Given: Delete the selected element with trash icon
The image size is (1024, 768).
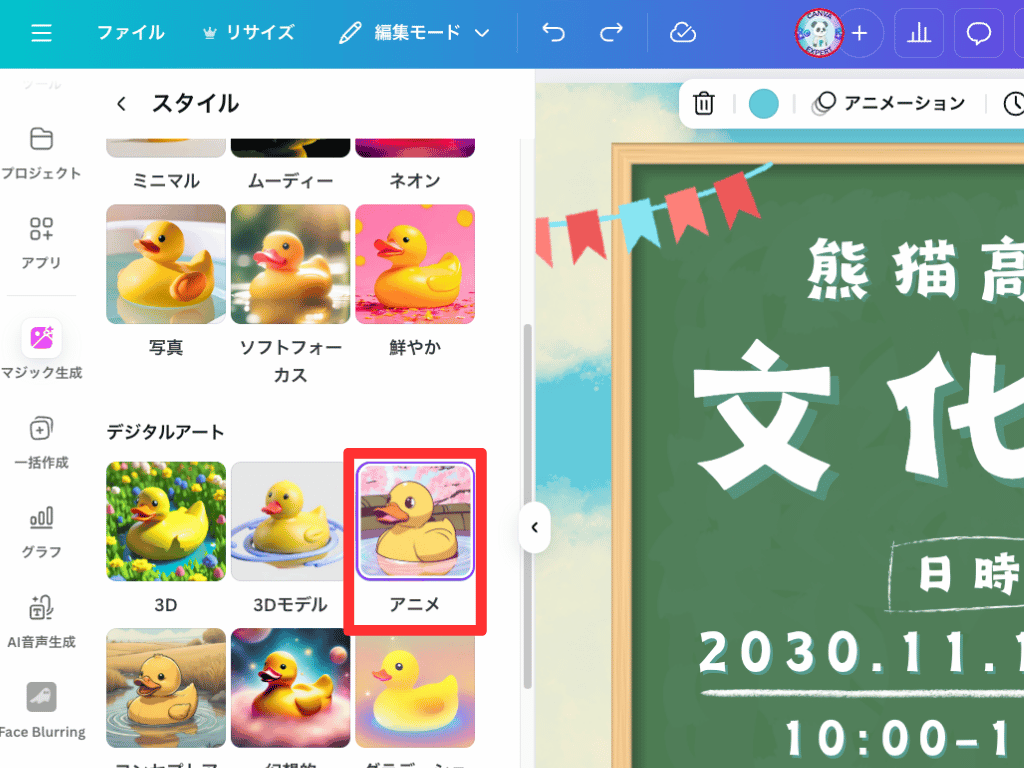Looking at the screenshot, I should coord(704,103).
